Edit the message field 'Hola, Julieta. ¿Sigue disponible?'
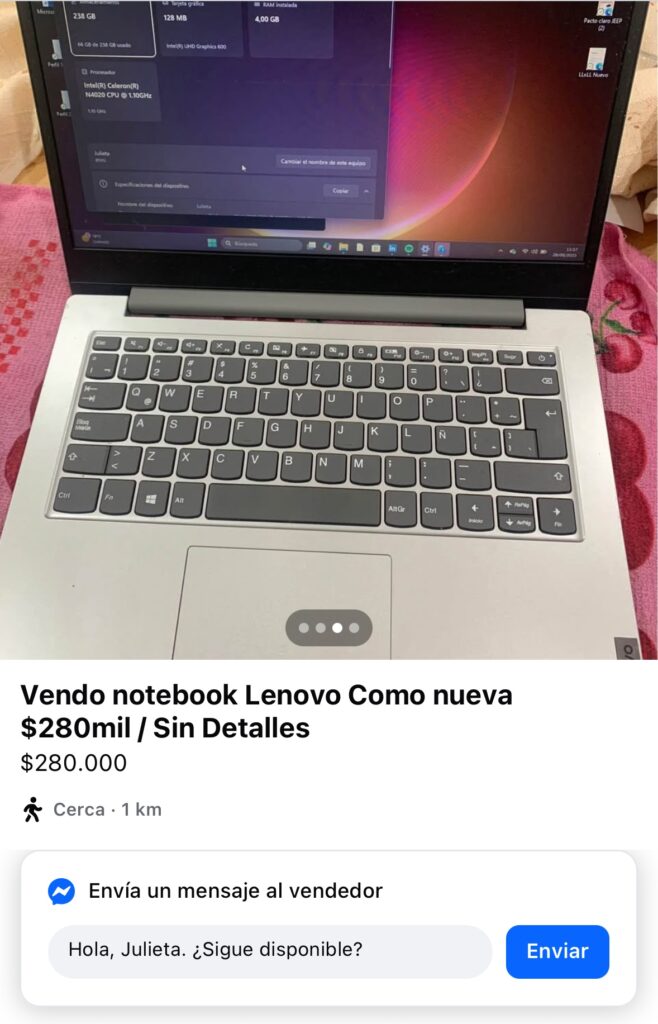Image resolution: width=658 pixels, height=1024 pixels. point(269,951)
